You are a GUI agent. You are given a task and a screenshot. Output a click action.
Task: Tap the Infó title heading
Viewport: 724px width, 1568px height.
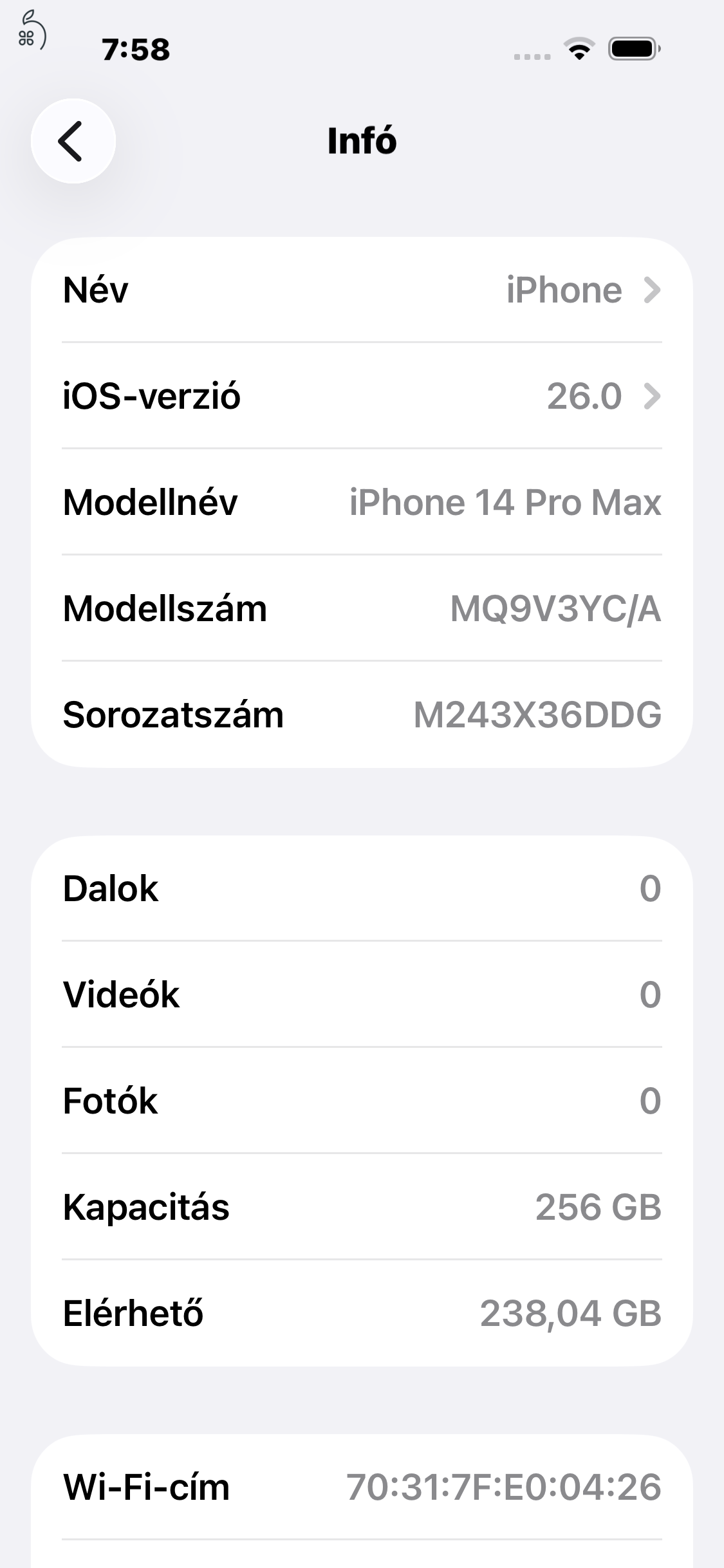pos(362,141)
